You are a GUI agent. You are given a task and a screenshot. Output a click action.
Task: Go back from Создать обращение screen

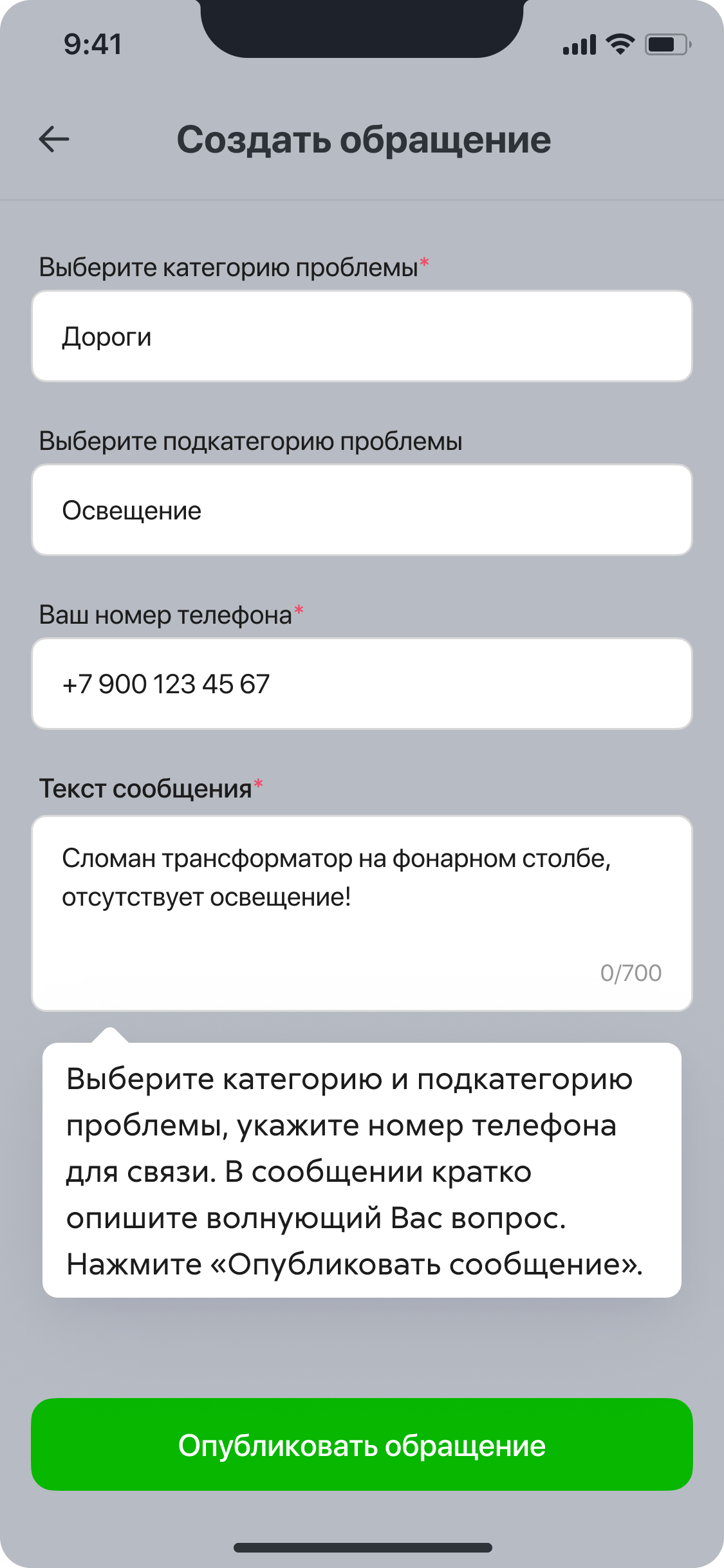(x=54, y=139)
